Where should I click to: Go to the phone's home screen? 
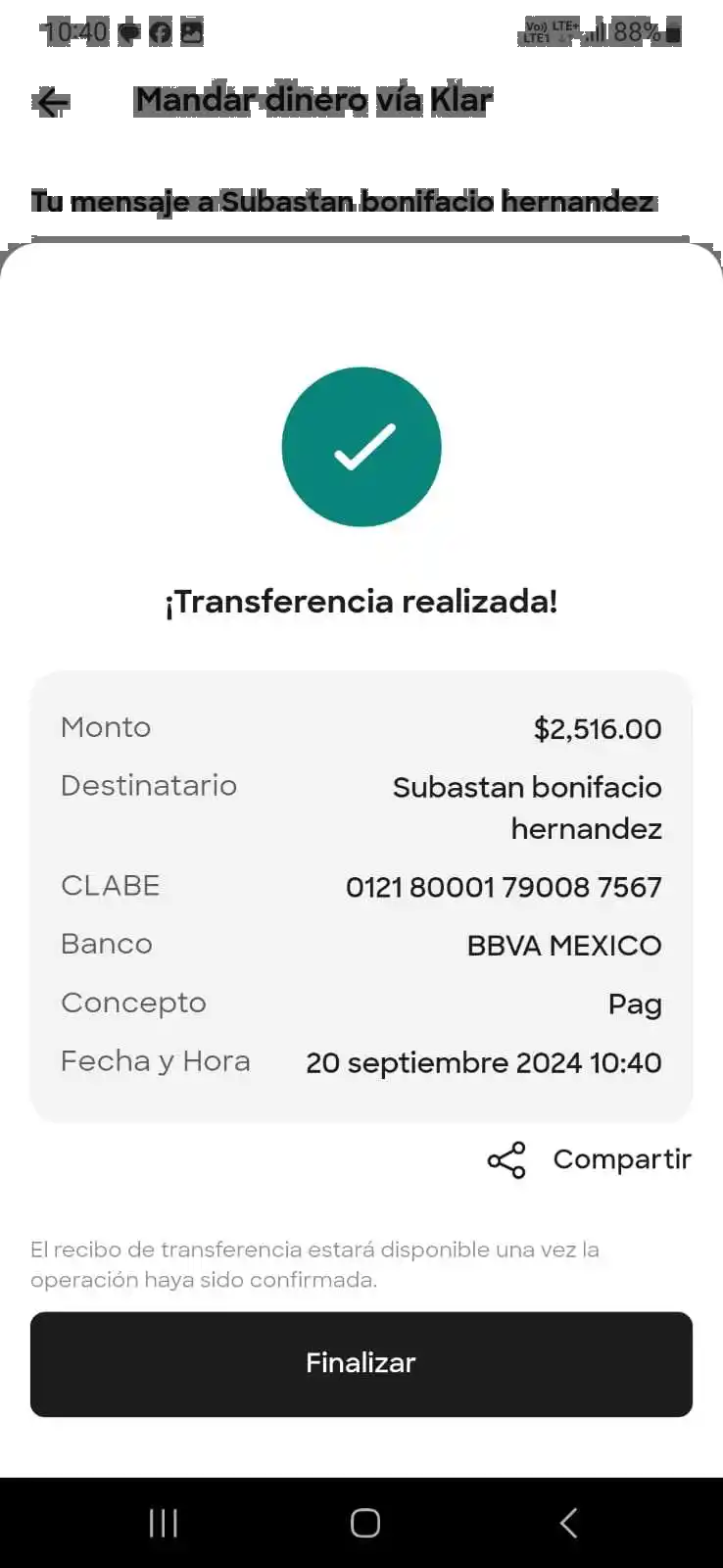tap(364, 1523)
